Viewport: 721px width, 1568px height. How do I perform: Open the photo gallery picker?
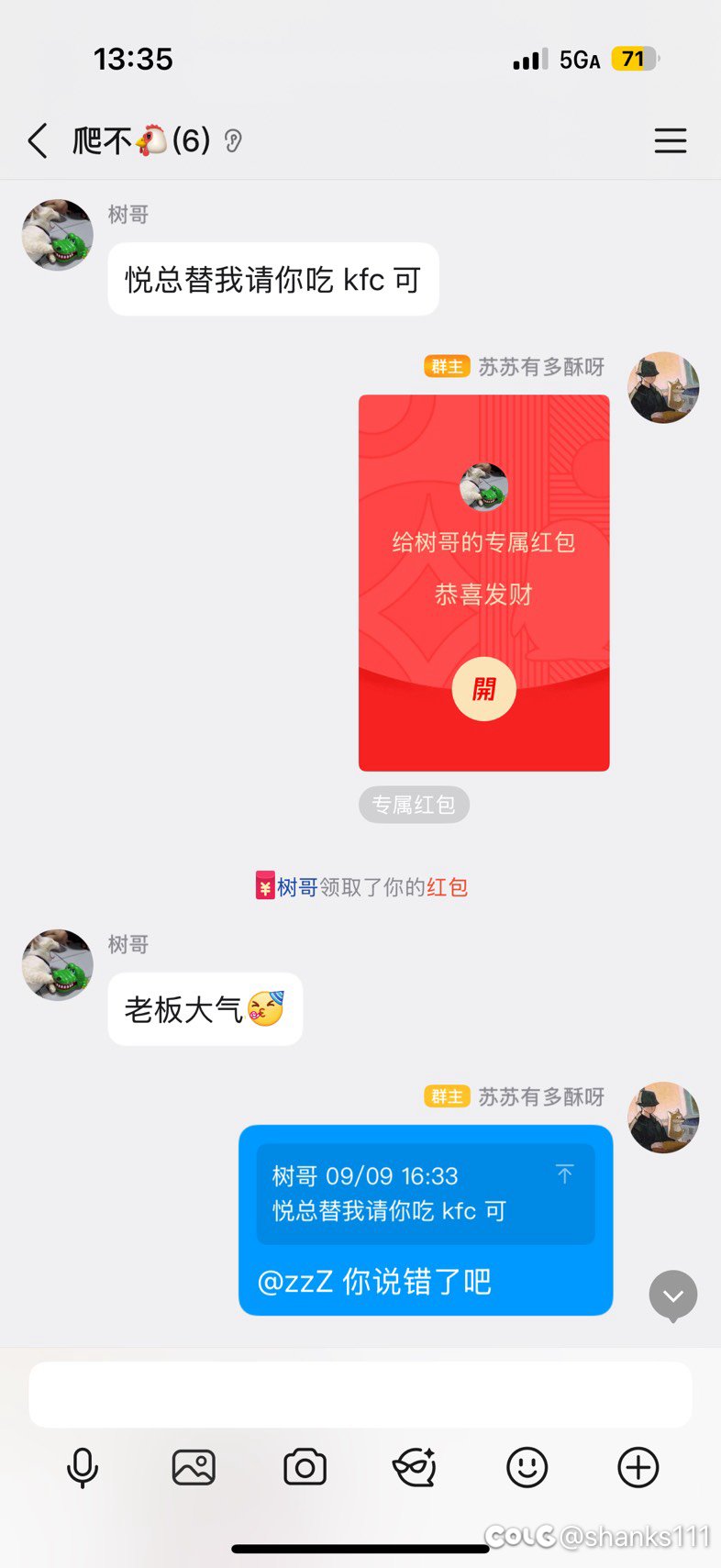point(194,1467)
